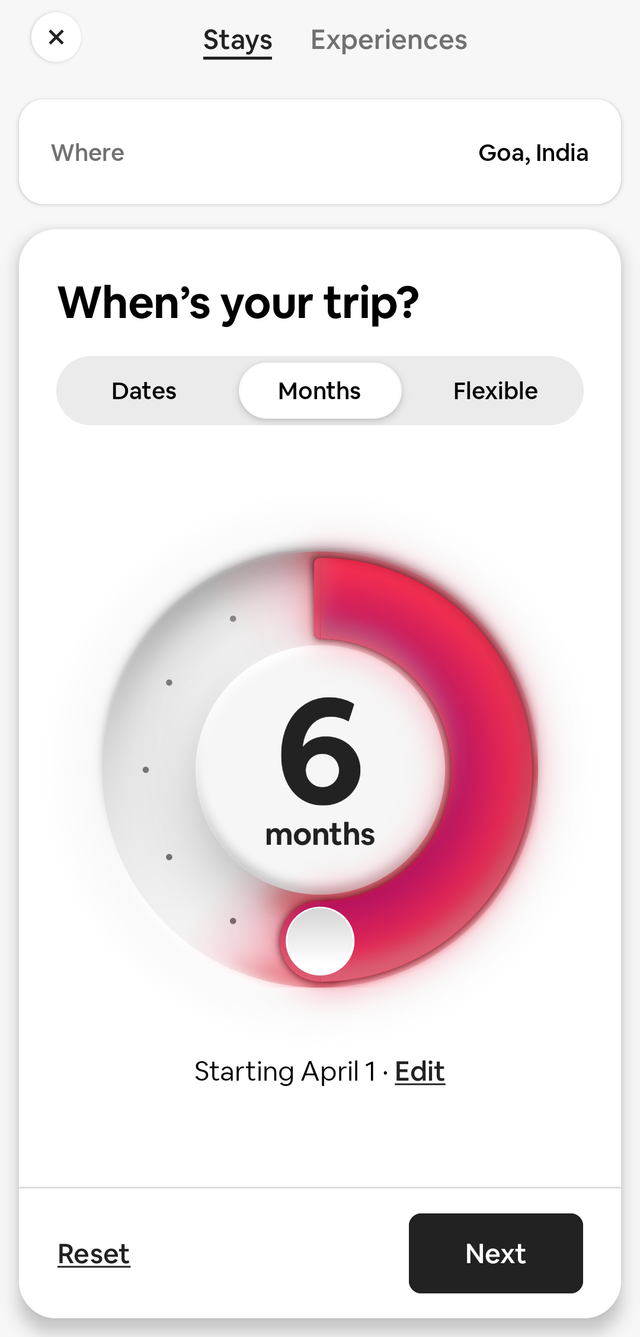Viewport: 640px width, 1337px height.
Task: Edit the April 1 start date
Action: (x=420, y=1071)
